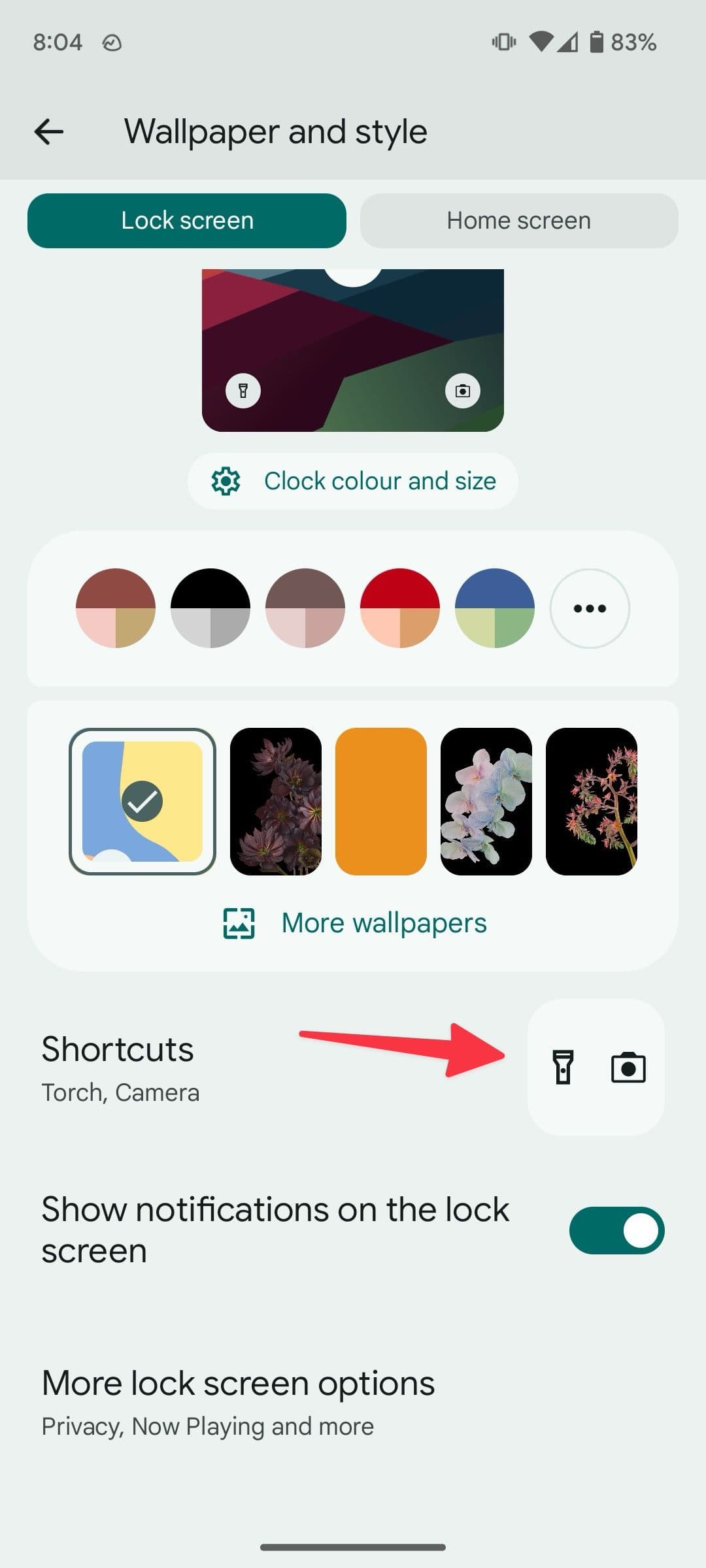This screenshot has height=1568, width=706.
Task: Disable Show notifications on the lock screen
Action: tap(616, 1230)
